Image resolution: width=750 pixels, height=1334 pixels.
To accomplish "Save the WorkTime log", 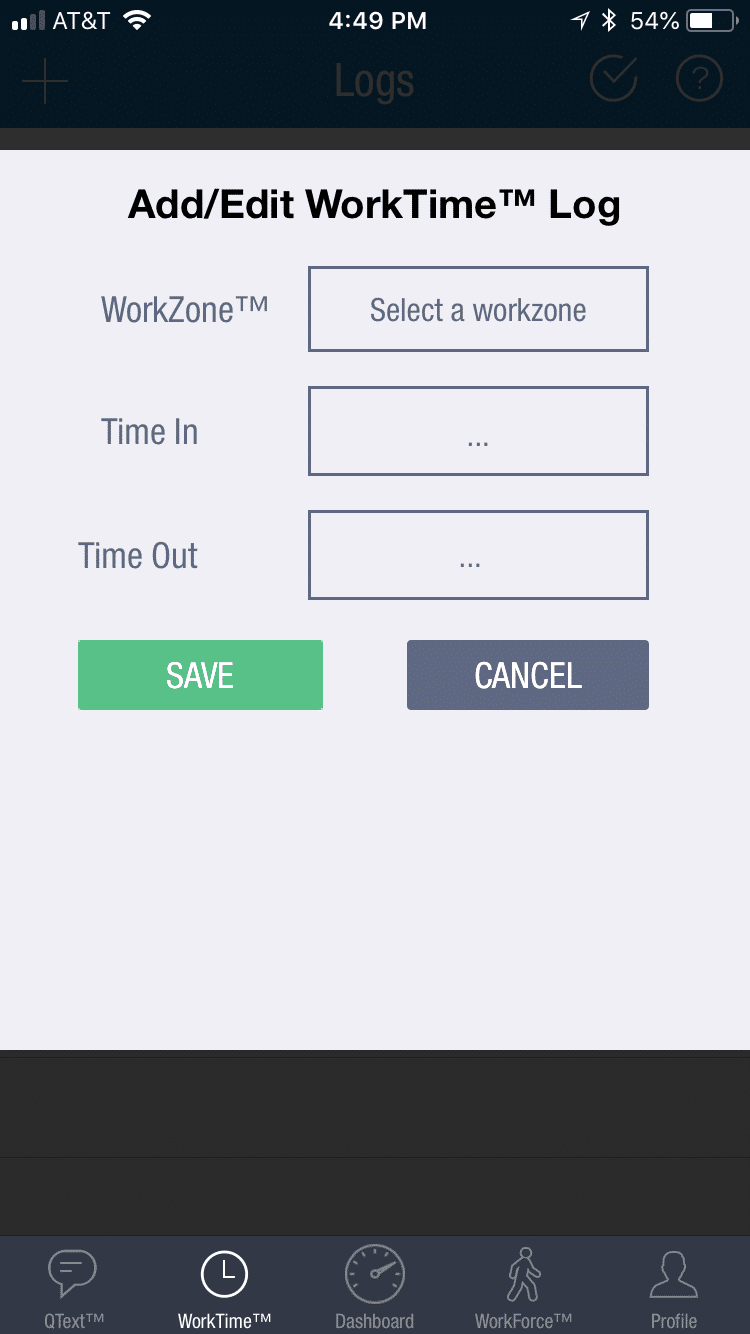I will (x=200, y=675).
